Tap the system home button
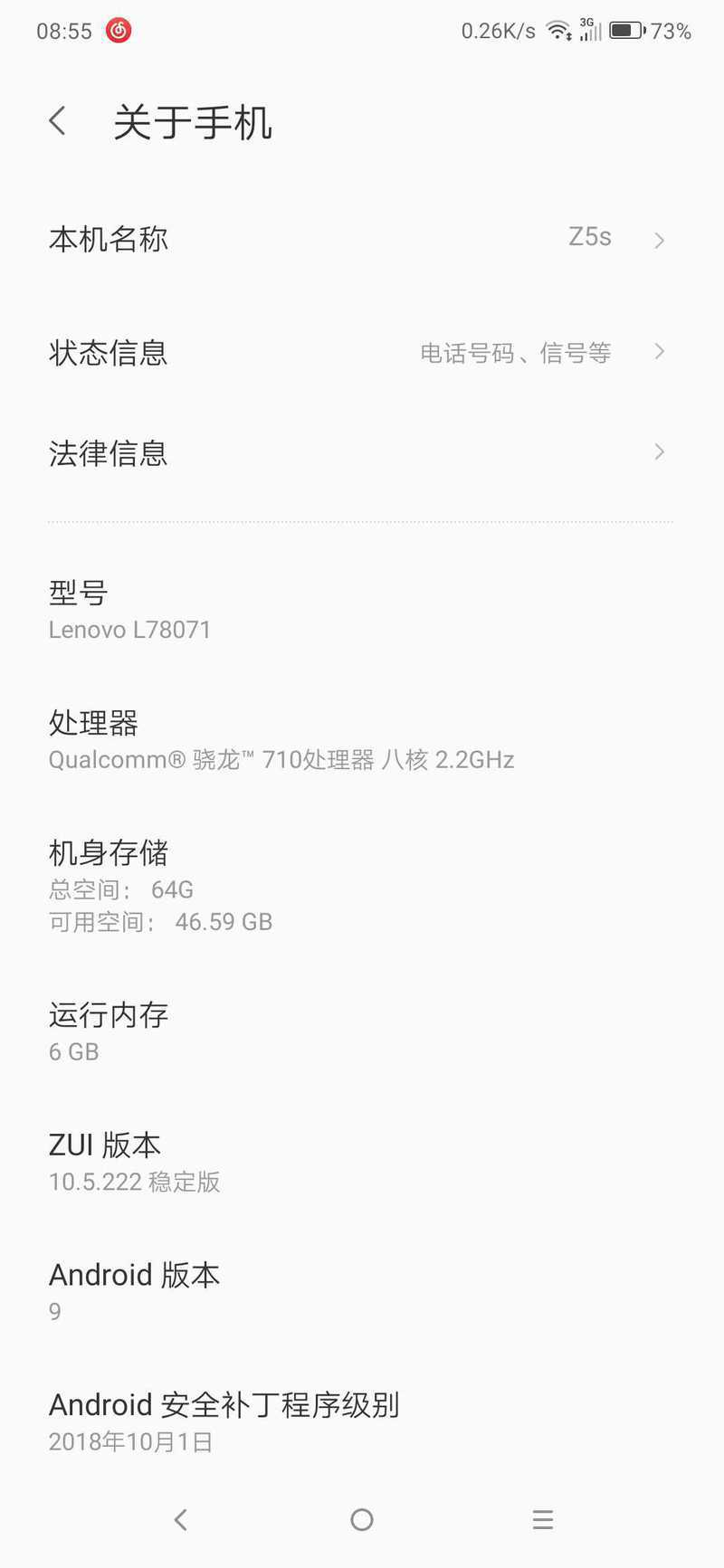724x1568 pixels. [x=362, y=1520]
